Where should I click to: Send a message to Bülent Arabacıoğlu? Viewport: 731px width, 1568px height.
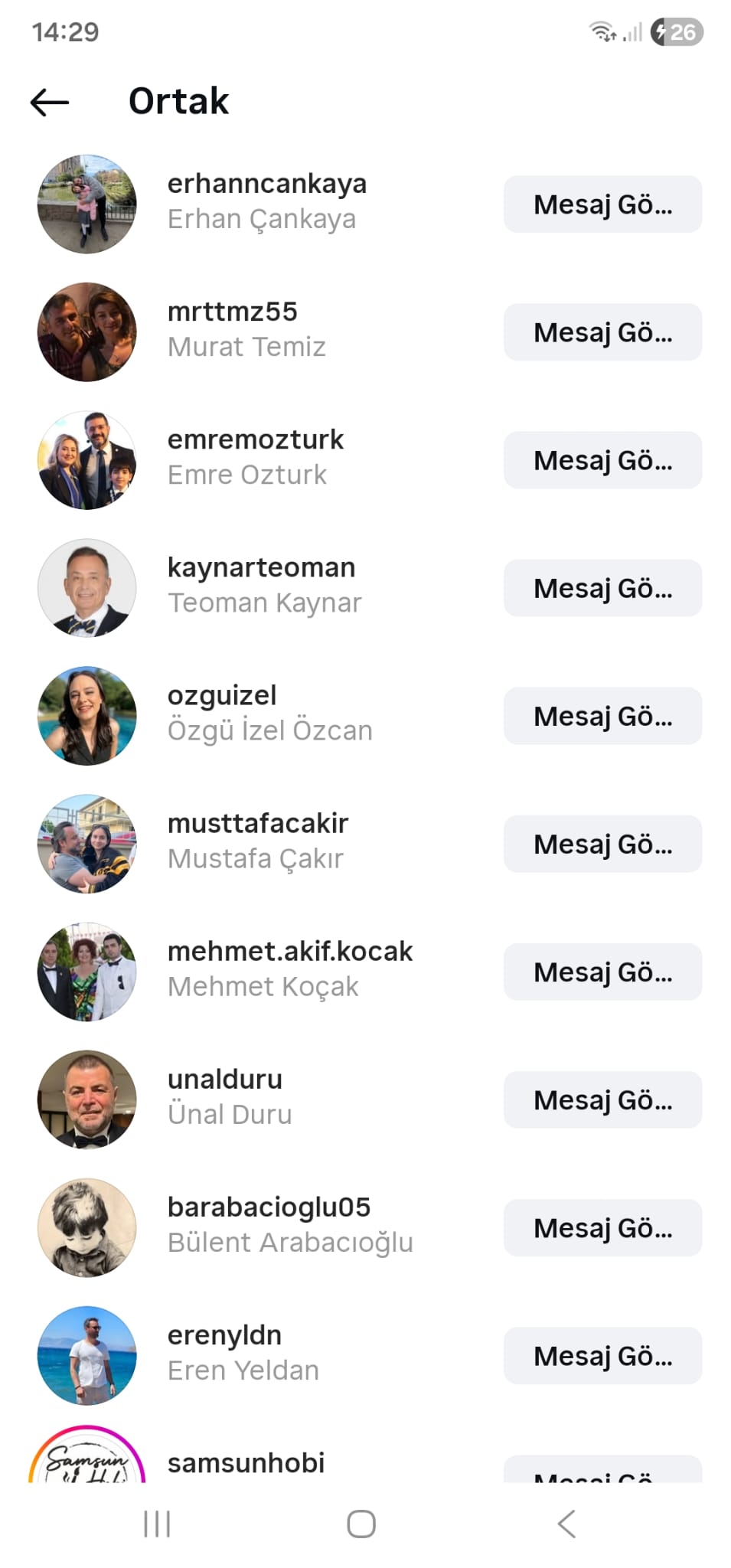point(602,1227)
